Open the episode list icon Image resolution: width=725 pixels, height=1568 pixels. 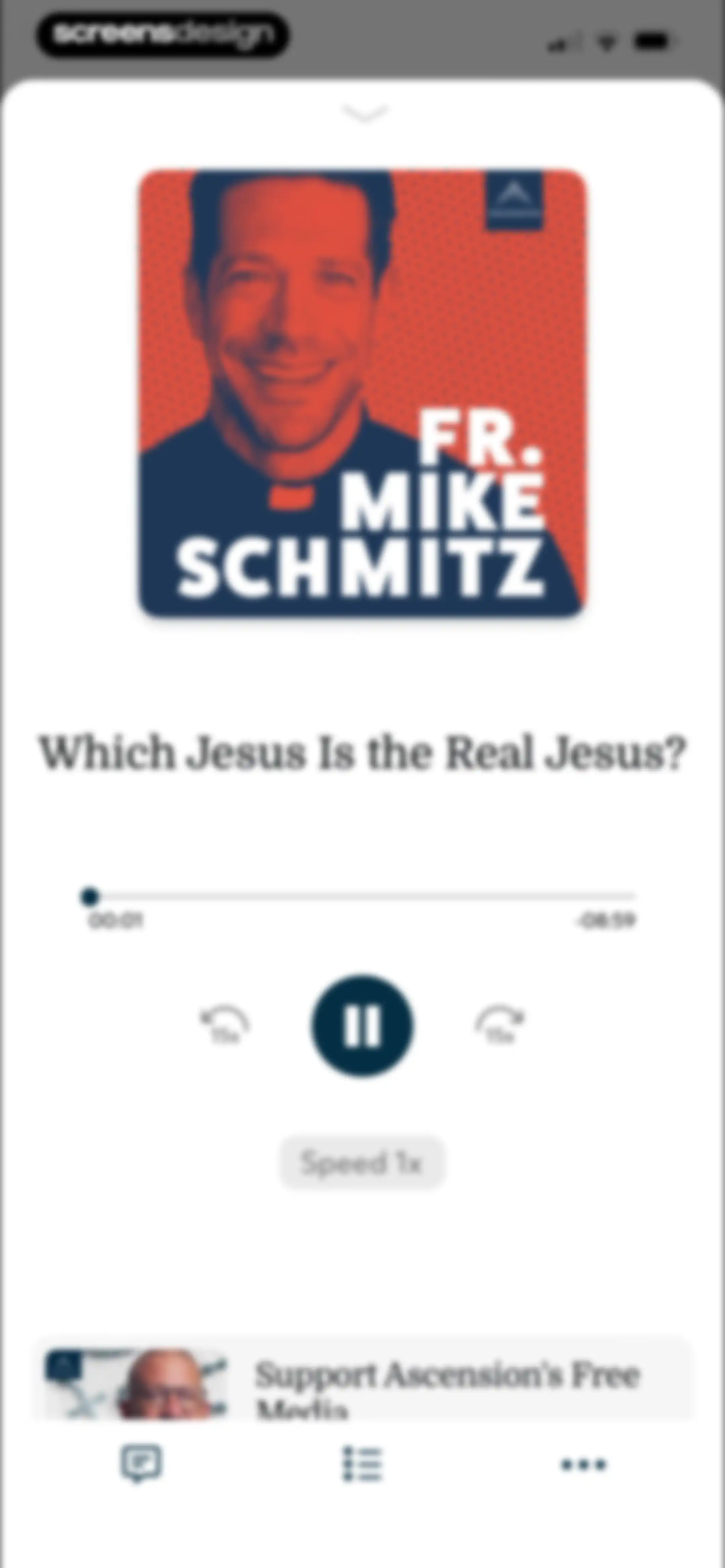(x=362, y=1463)
